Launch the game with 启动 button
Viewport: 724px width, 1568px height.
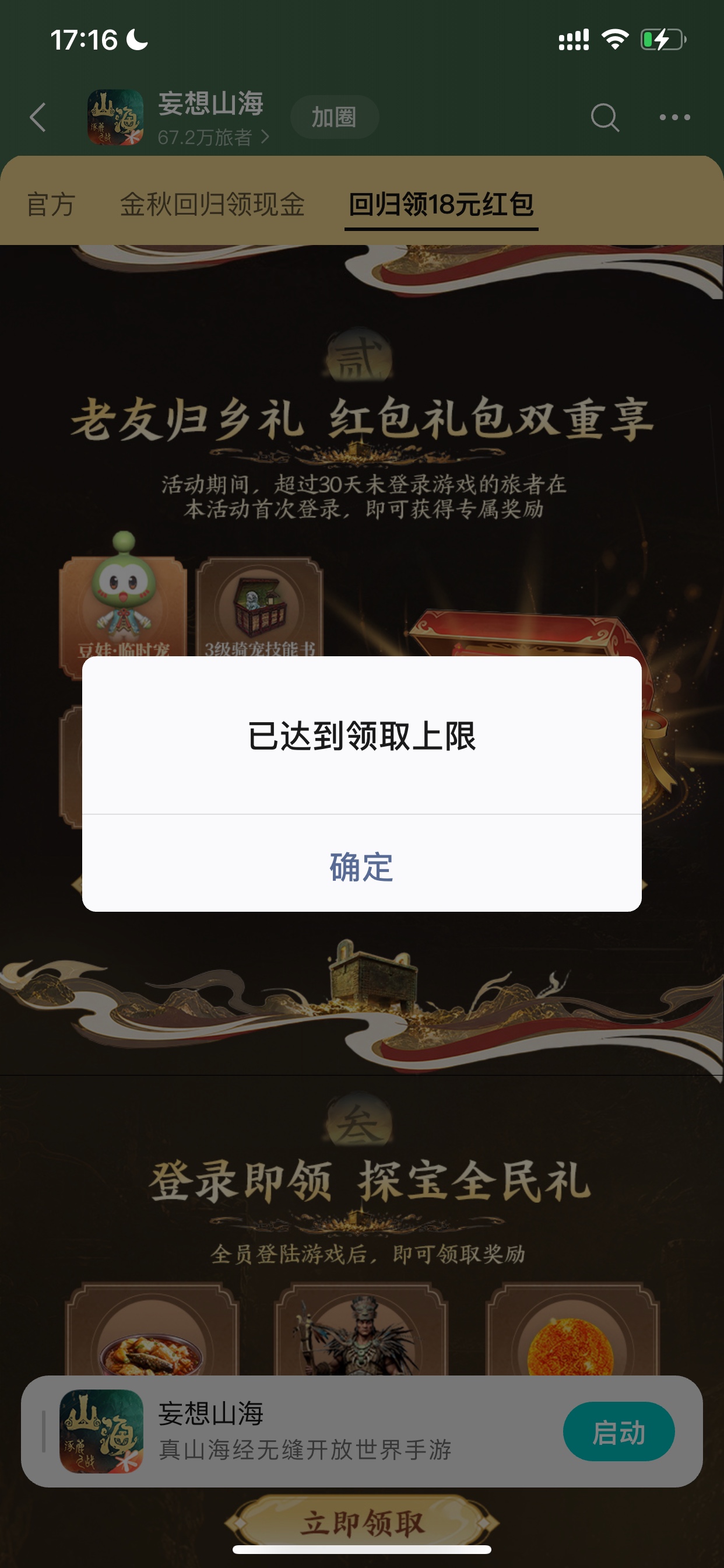618,1431
